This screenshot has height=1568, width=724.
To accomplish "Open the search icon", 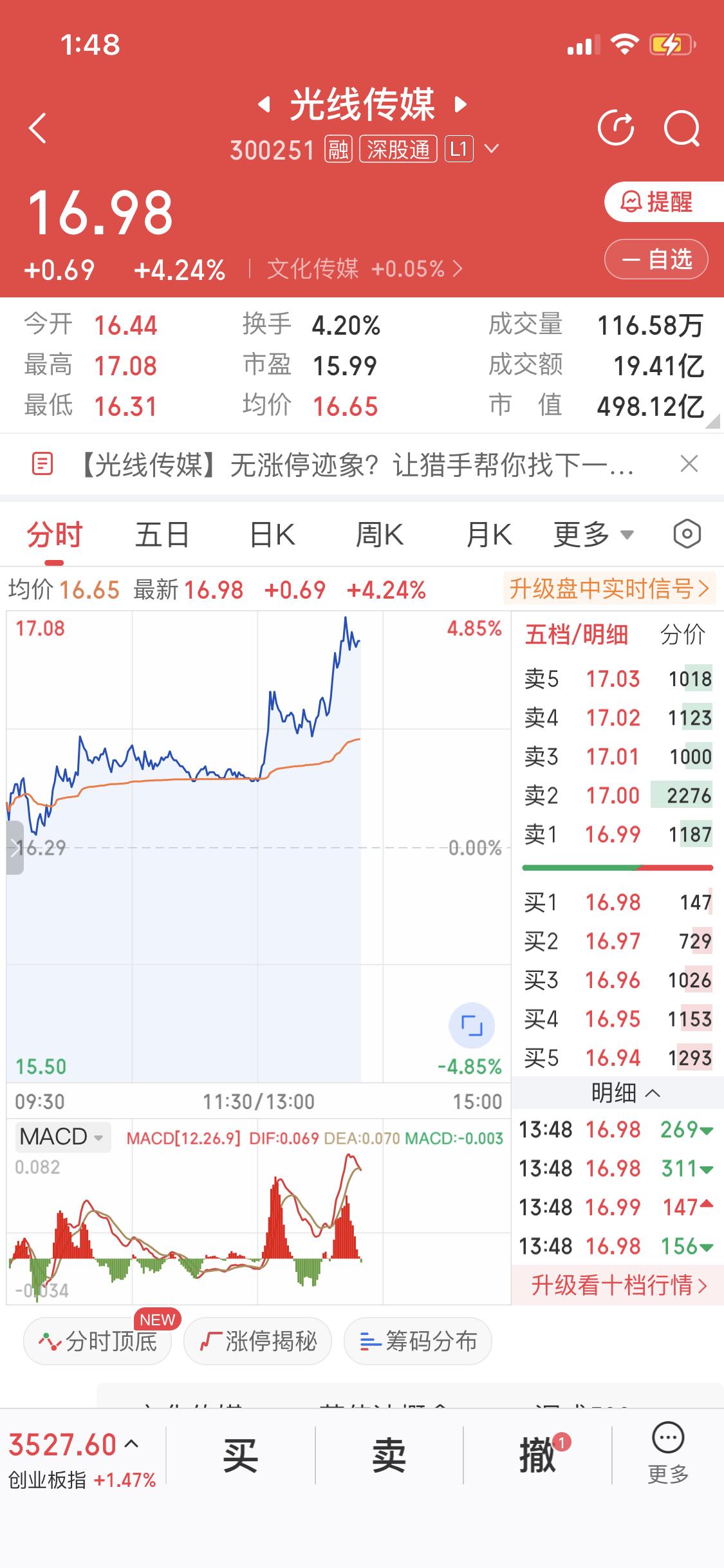I will 683,127.
